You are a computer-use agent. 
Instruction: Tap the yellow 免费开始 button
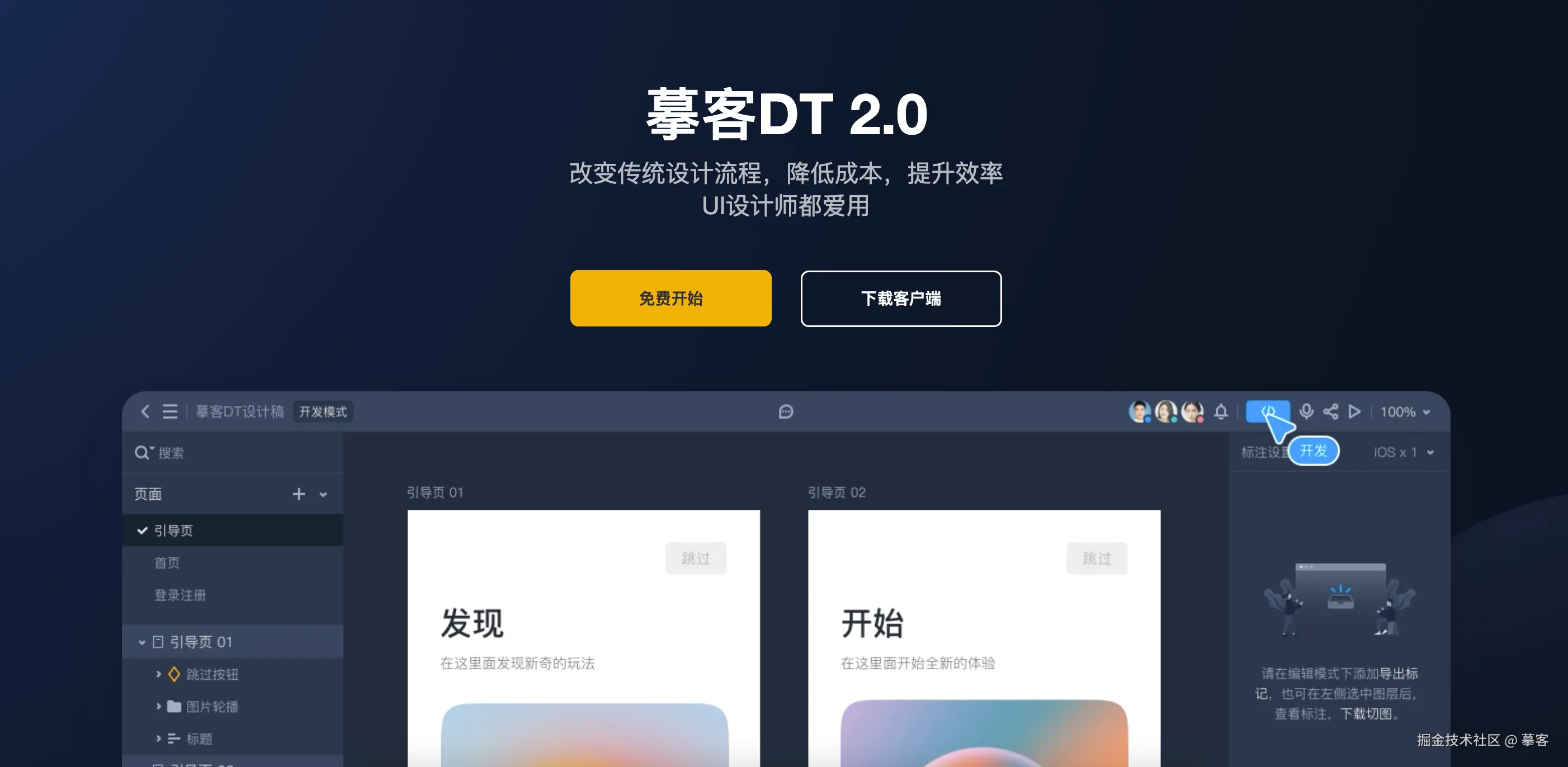click(670, 299)
